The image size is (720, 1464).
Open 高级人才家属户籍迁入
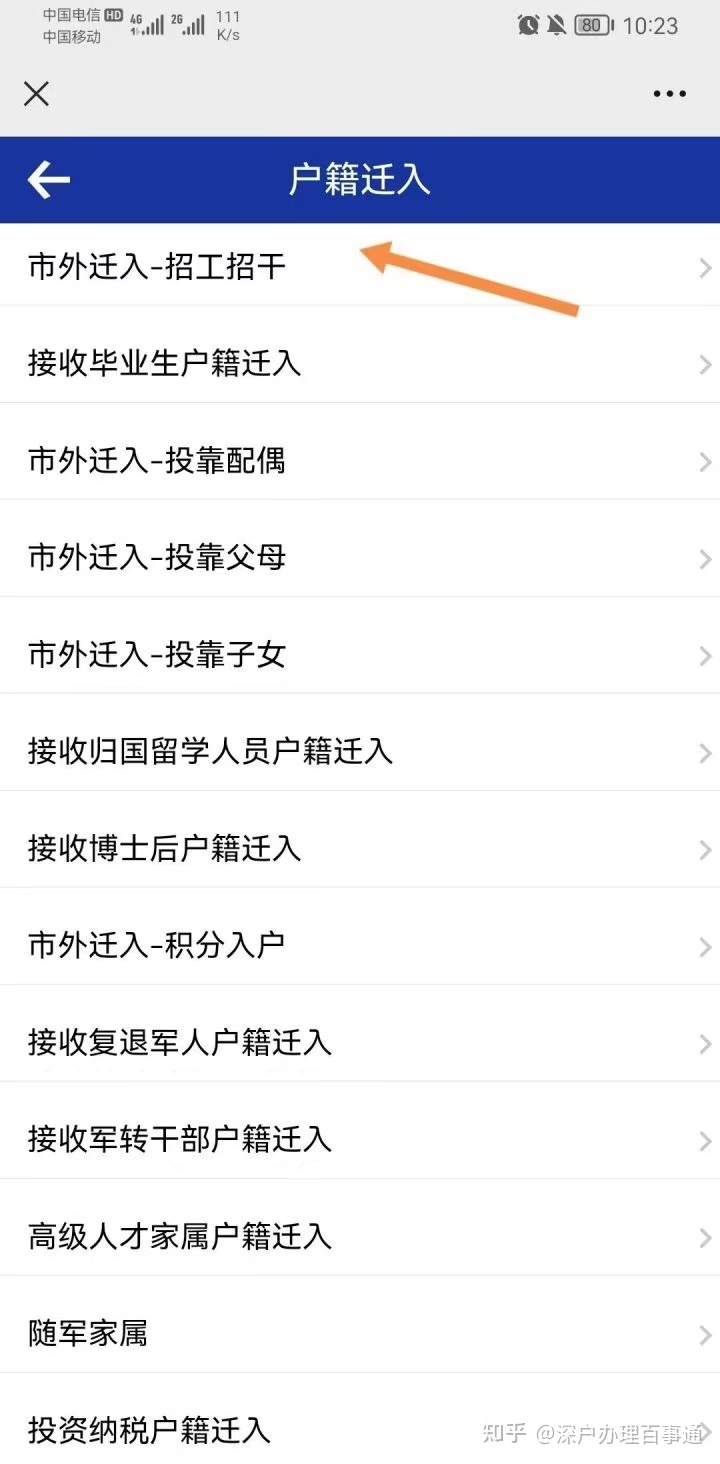click(360, 1236)
